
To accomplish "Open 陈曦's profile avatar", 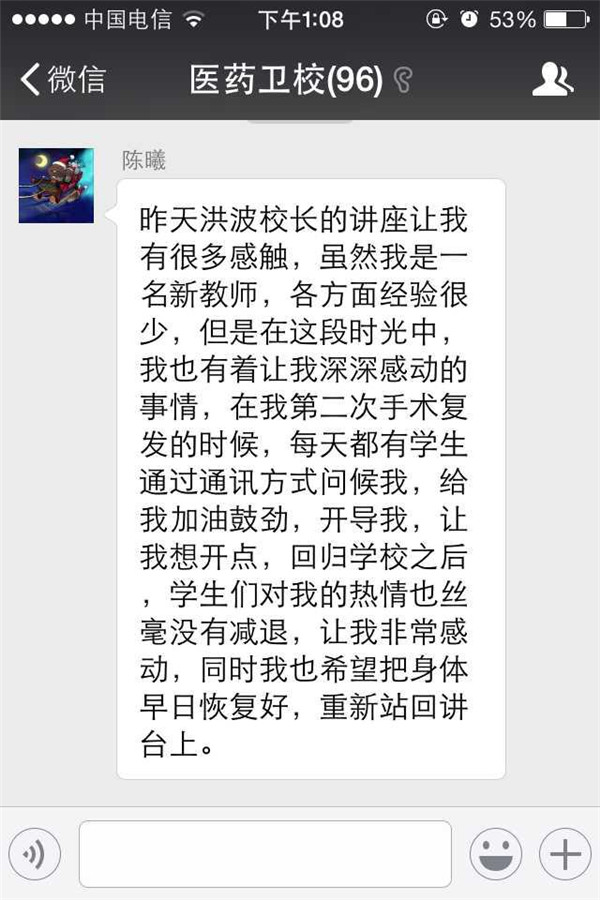I will pos(56,185).
